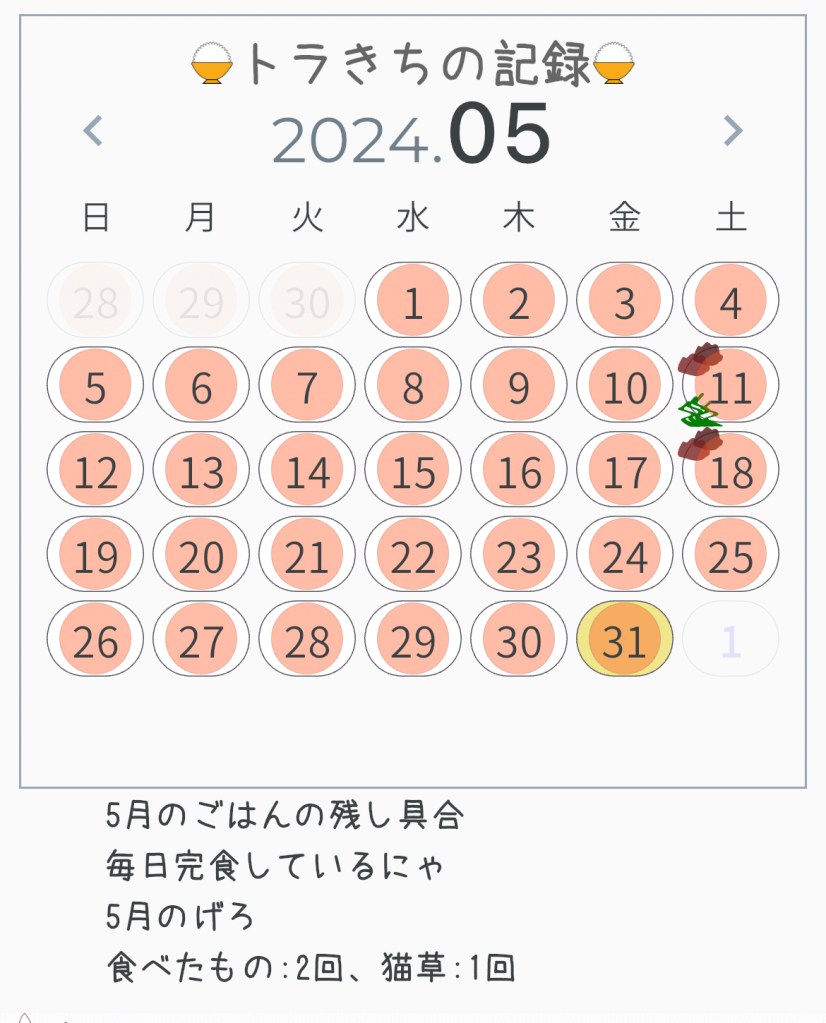Open the record for May 4
Screen dimensions: 826x1023
coord(730,301)
